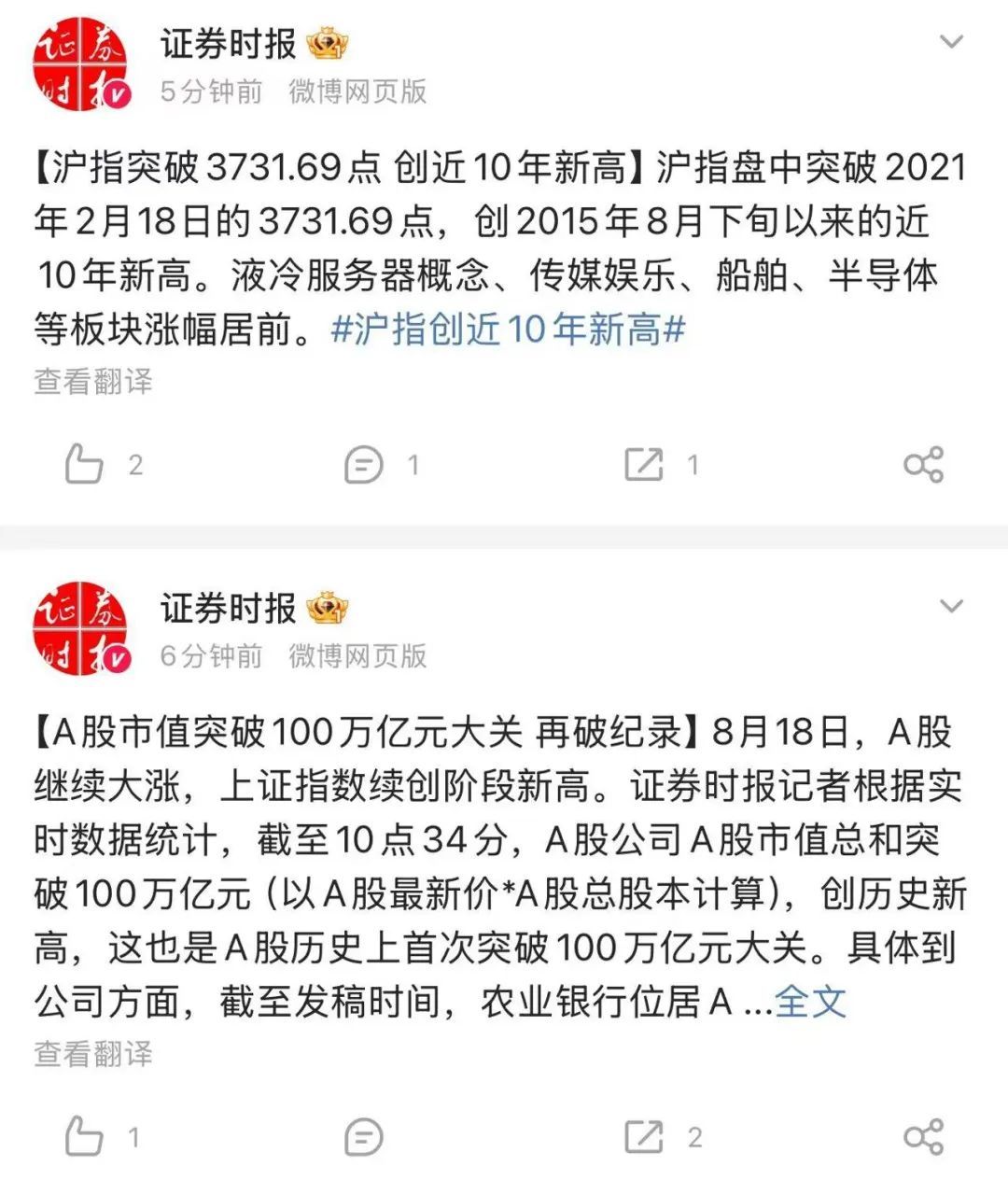The image size is (1008, 1194).
Task: Expand the full text via 全文 link
Action: click(x=810, y=1002)
